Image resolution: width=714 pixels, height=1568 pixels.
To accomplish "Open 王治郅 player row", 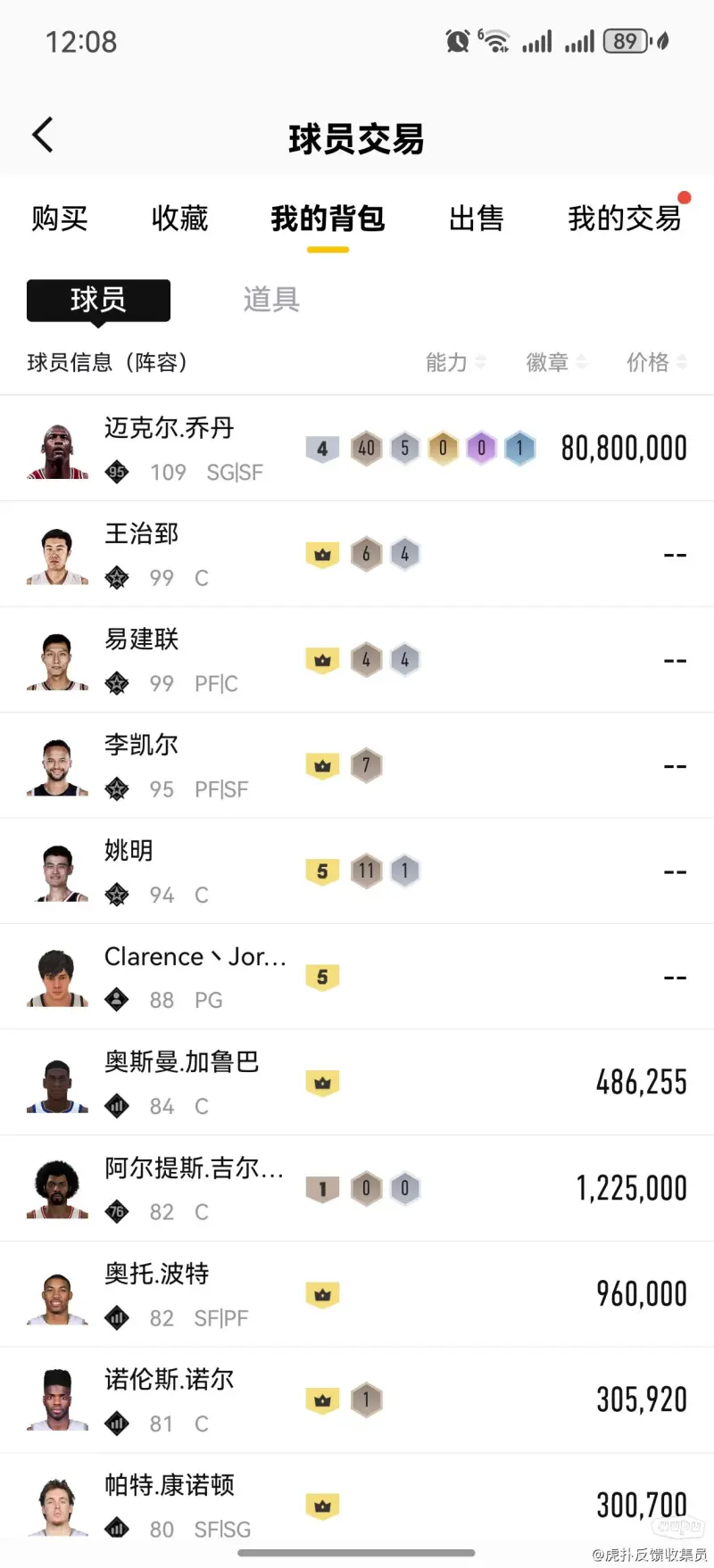I will click(x=357, y=555).
